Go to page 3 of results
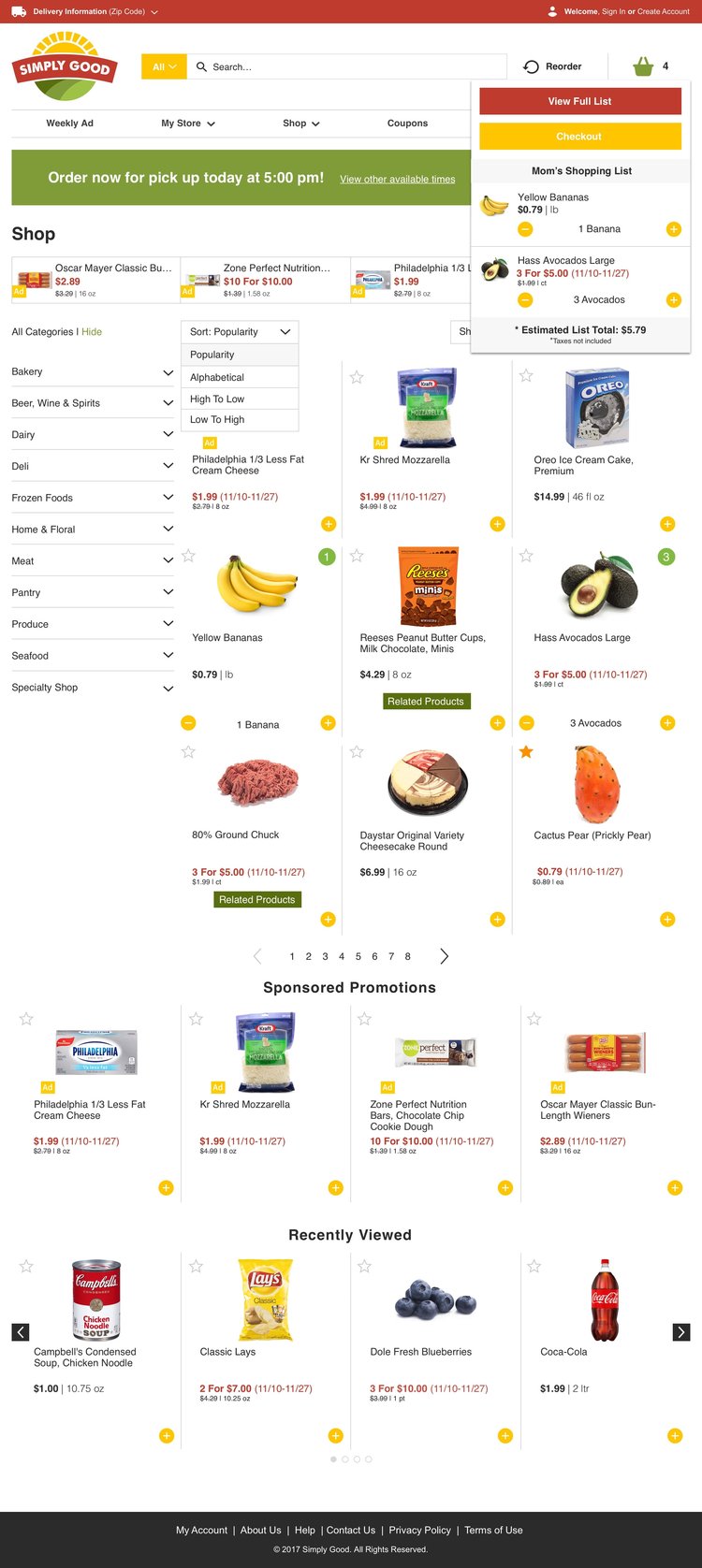The image size is (702, 1568). pos(325,956)
